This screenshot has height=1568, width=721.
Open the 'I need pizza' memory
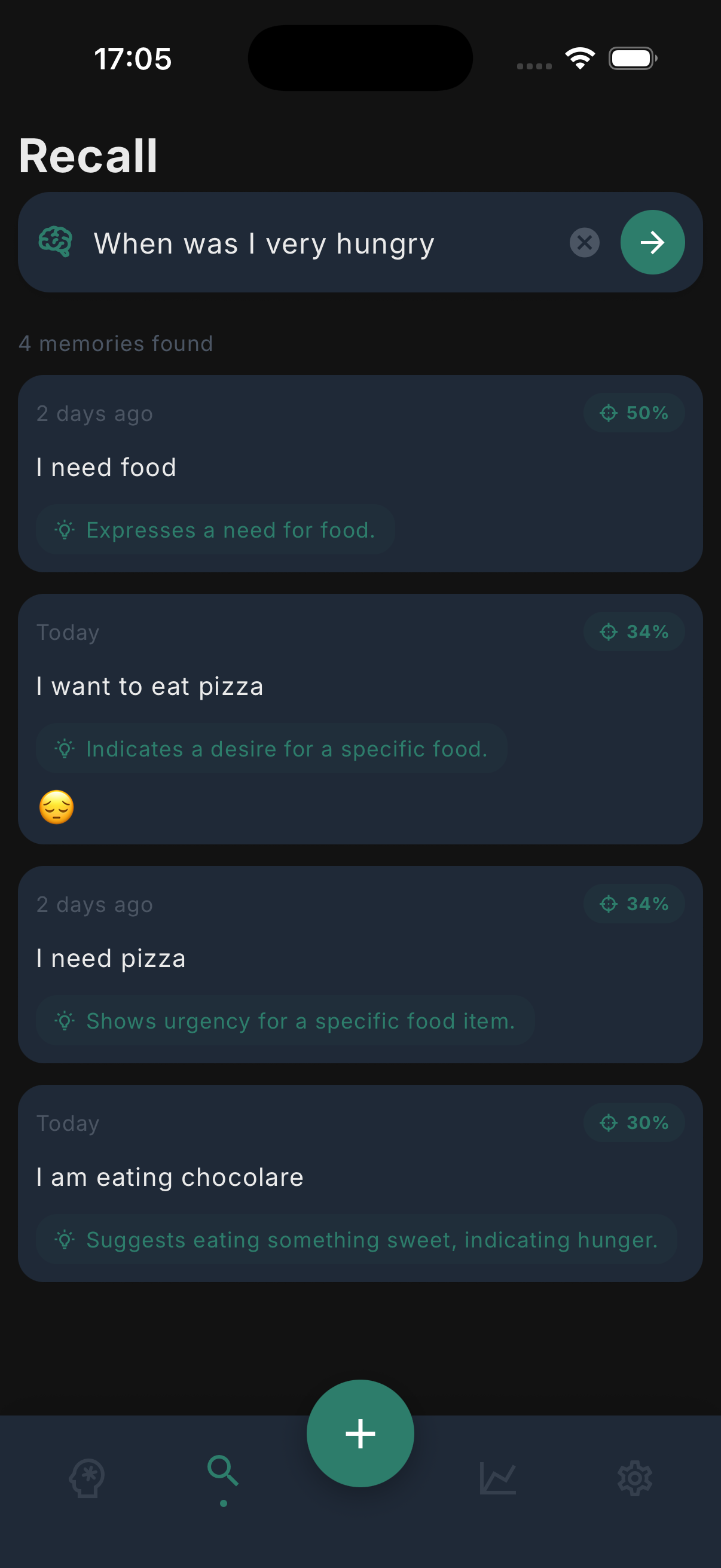tap(360, 964)
